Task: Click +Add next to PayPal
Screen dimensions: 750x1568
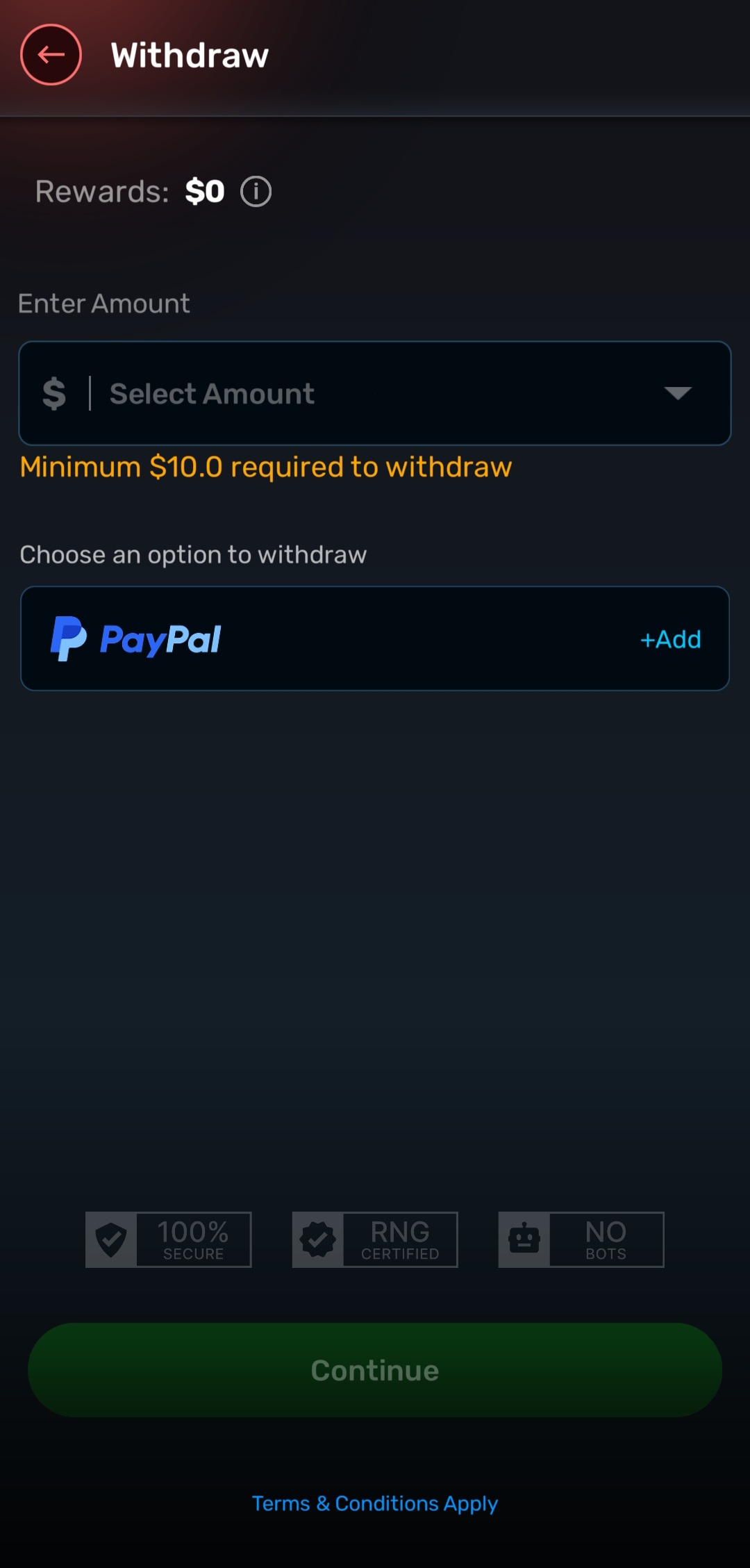Action: (x=669, y=638)
